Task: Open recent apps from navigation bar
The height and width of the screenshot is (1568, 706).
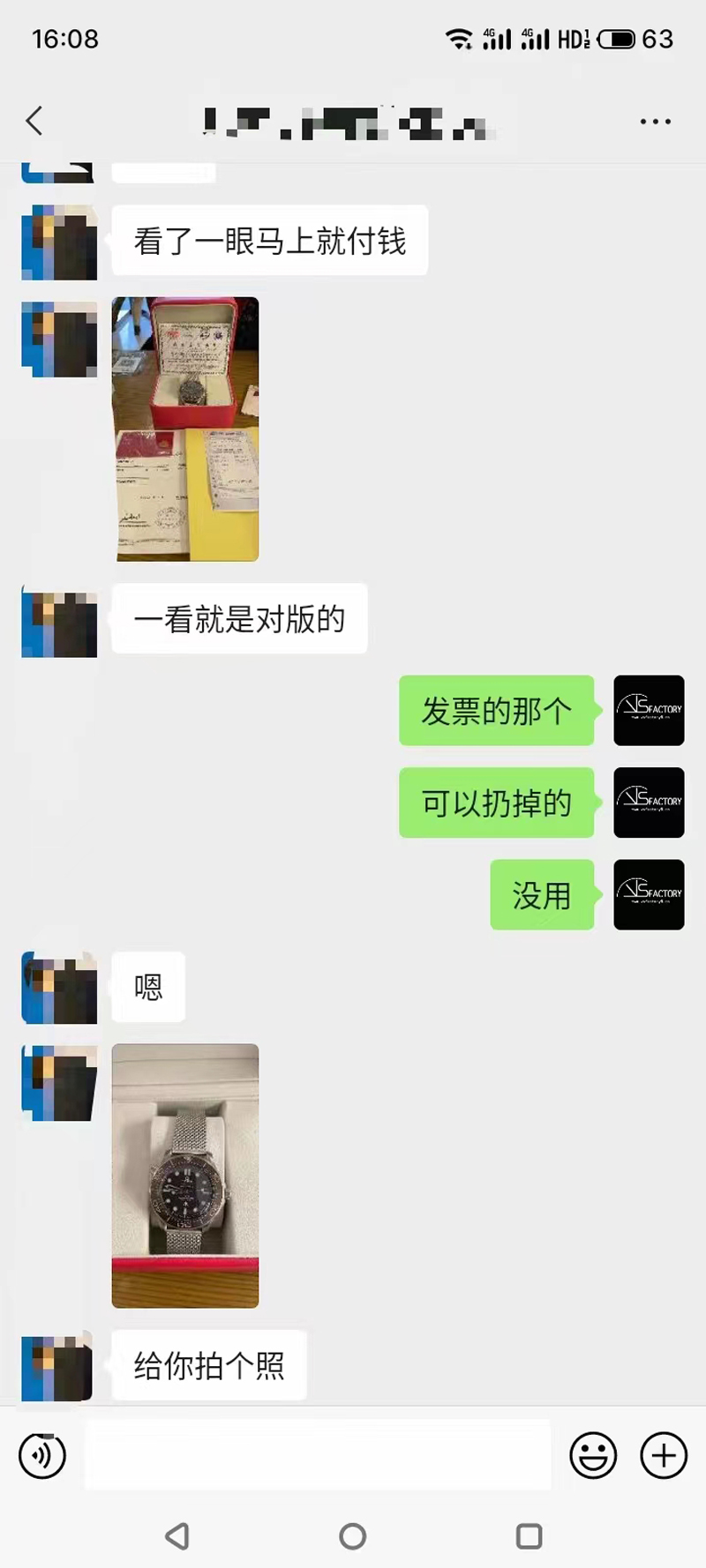Action: point(529,1536)
